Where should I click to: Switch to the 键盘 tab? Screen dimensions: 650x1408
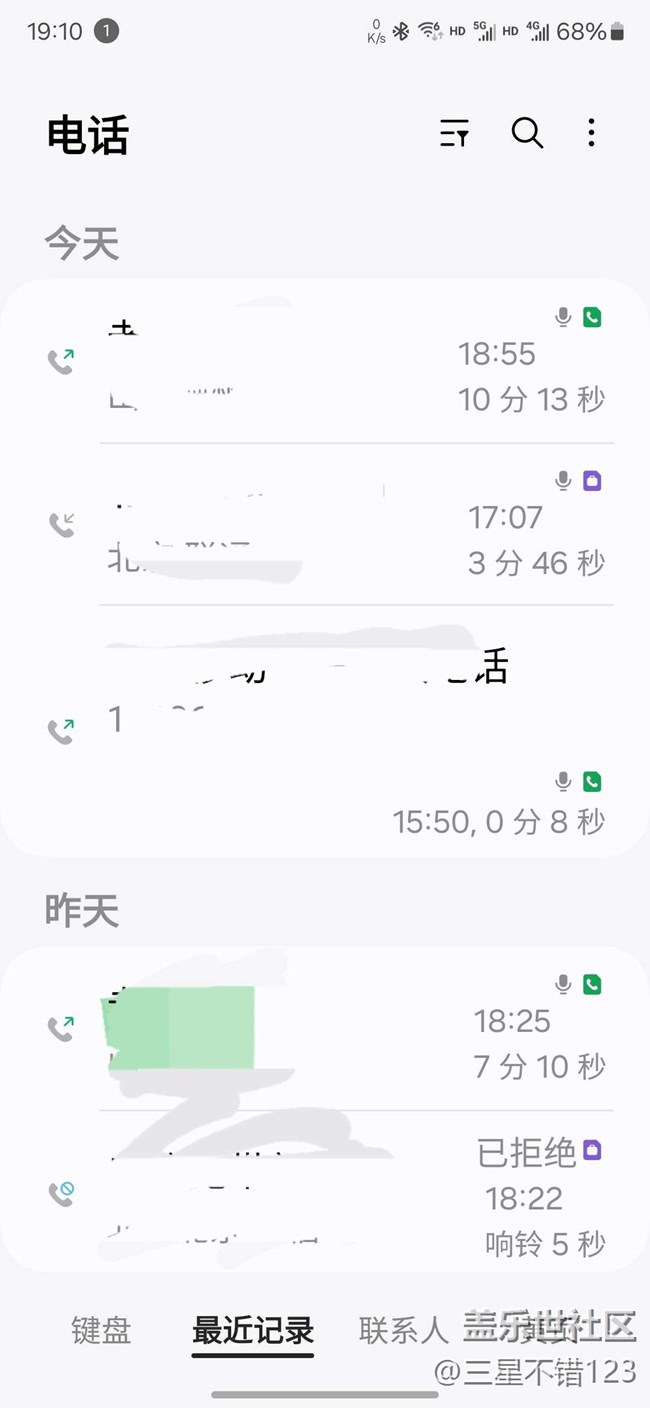pyautogui.click(x=101, y=1330)
